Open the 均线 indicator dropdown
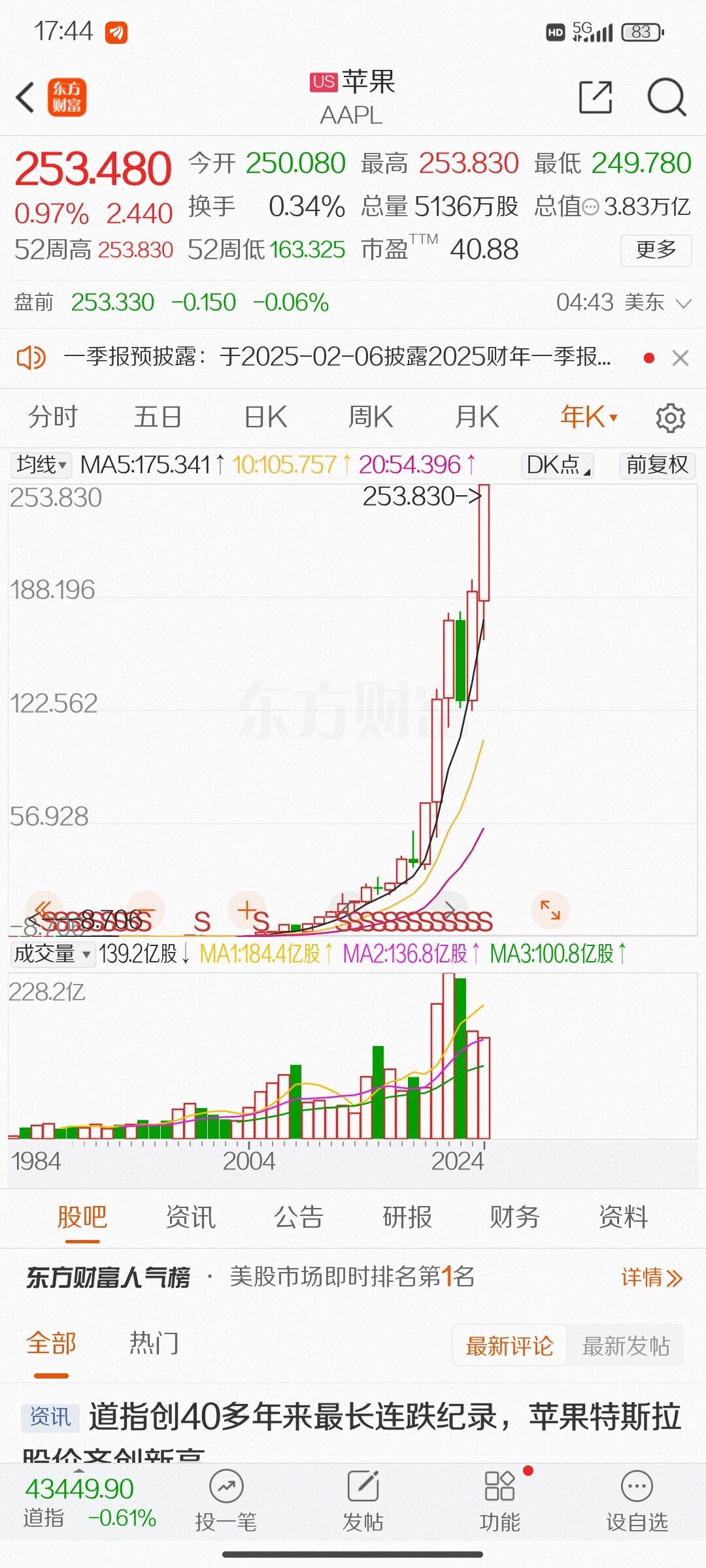 click(x=41, y=465)
